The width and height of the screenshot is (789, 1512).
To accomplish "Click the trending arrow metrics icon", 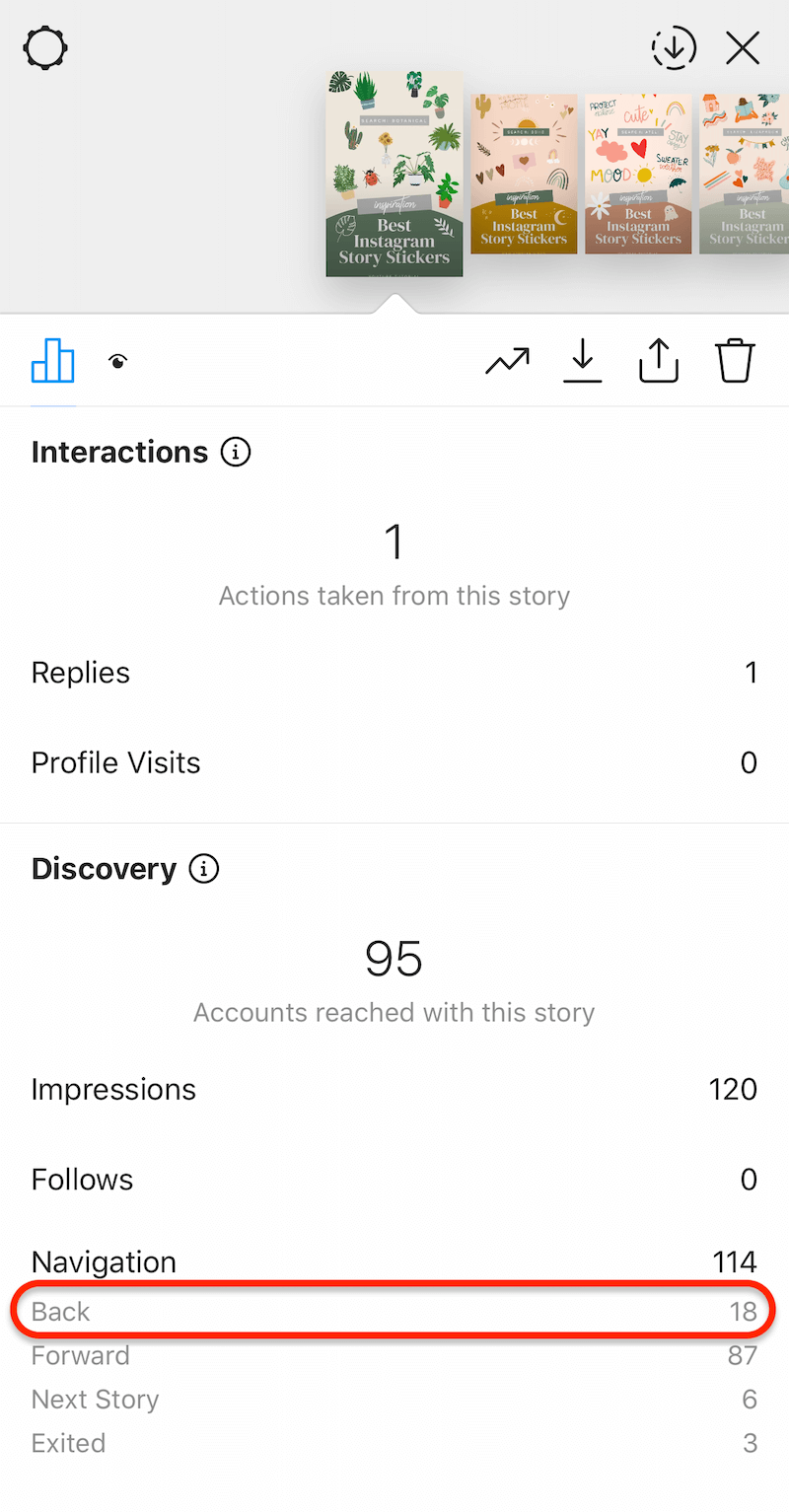I will [x=507, y=361].
